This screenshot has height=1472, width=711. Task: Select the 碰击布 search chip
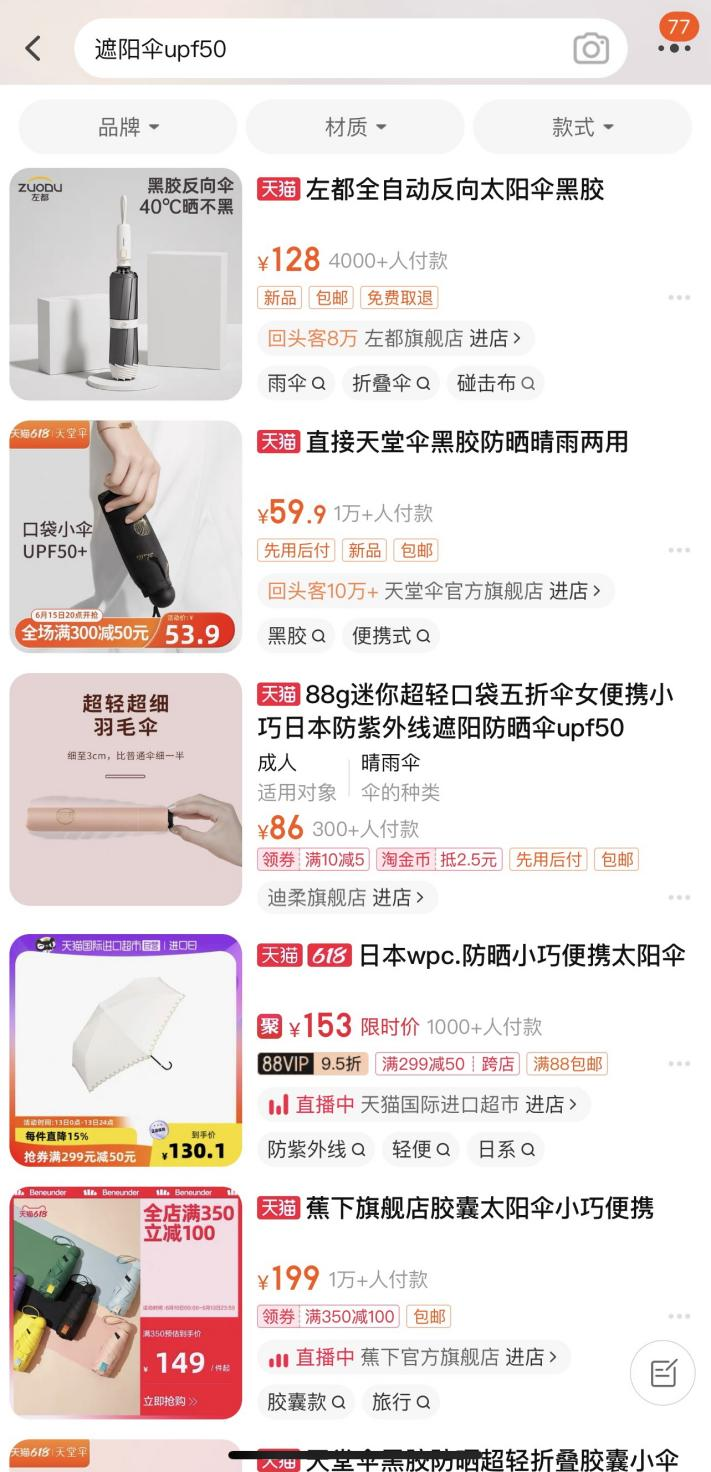(x=495, y=383)
